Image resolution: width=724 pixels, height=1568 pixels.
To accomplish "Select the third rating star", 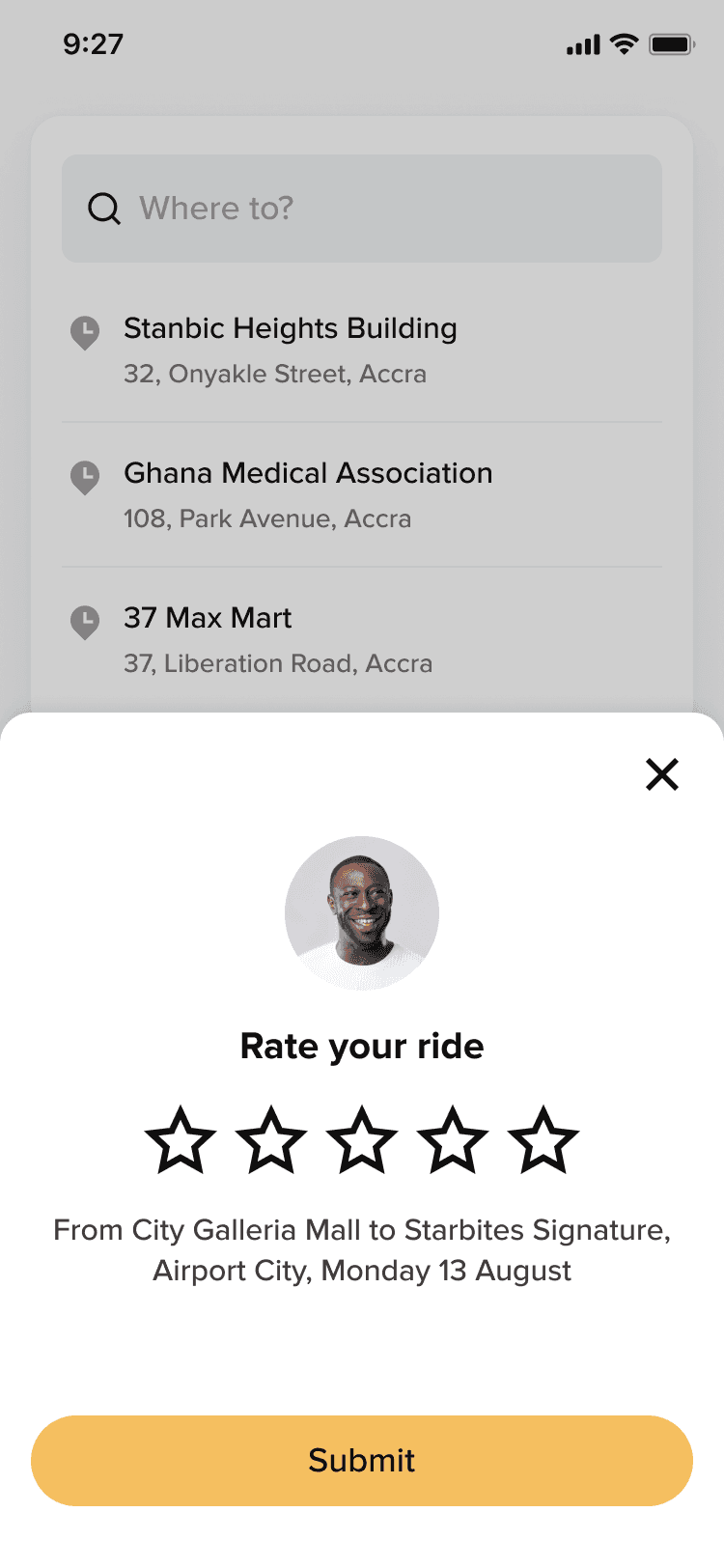I will [362, 1140].
